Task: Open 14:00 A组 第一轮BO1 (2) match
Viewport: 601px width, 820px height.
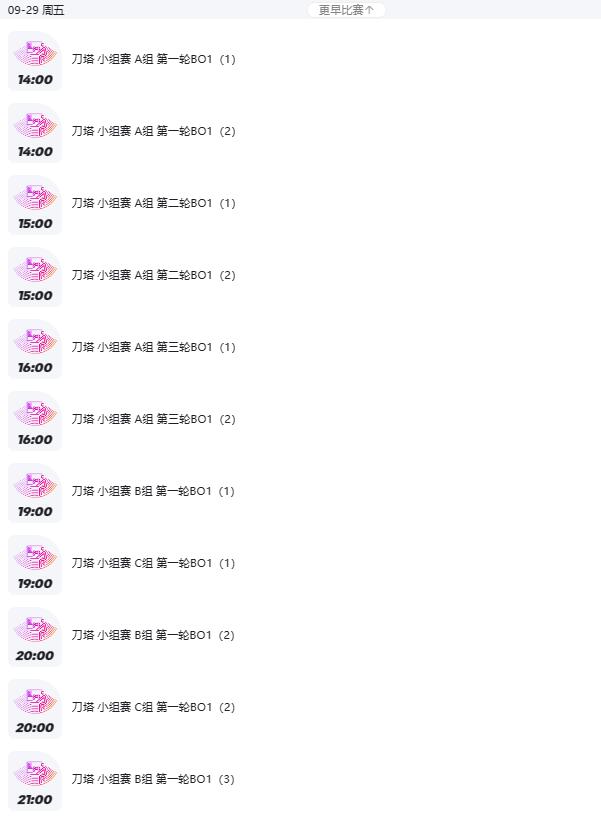Action: click(x=154, y=131)
